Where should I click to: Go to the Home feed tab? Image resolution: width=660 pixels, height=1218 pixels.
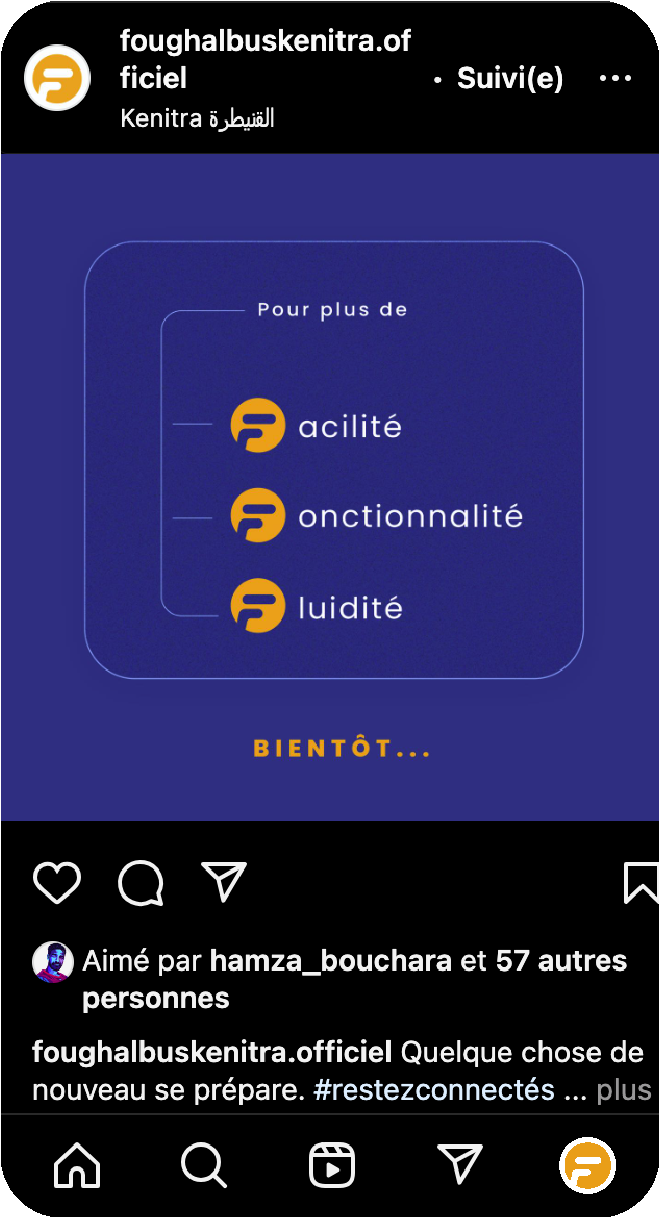tap(77, 1165)
